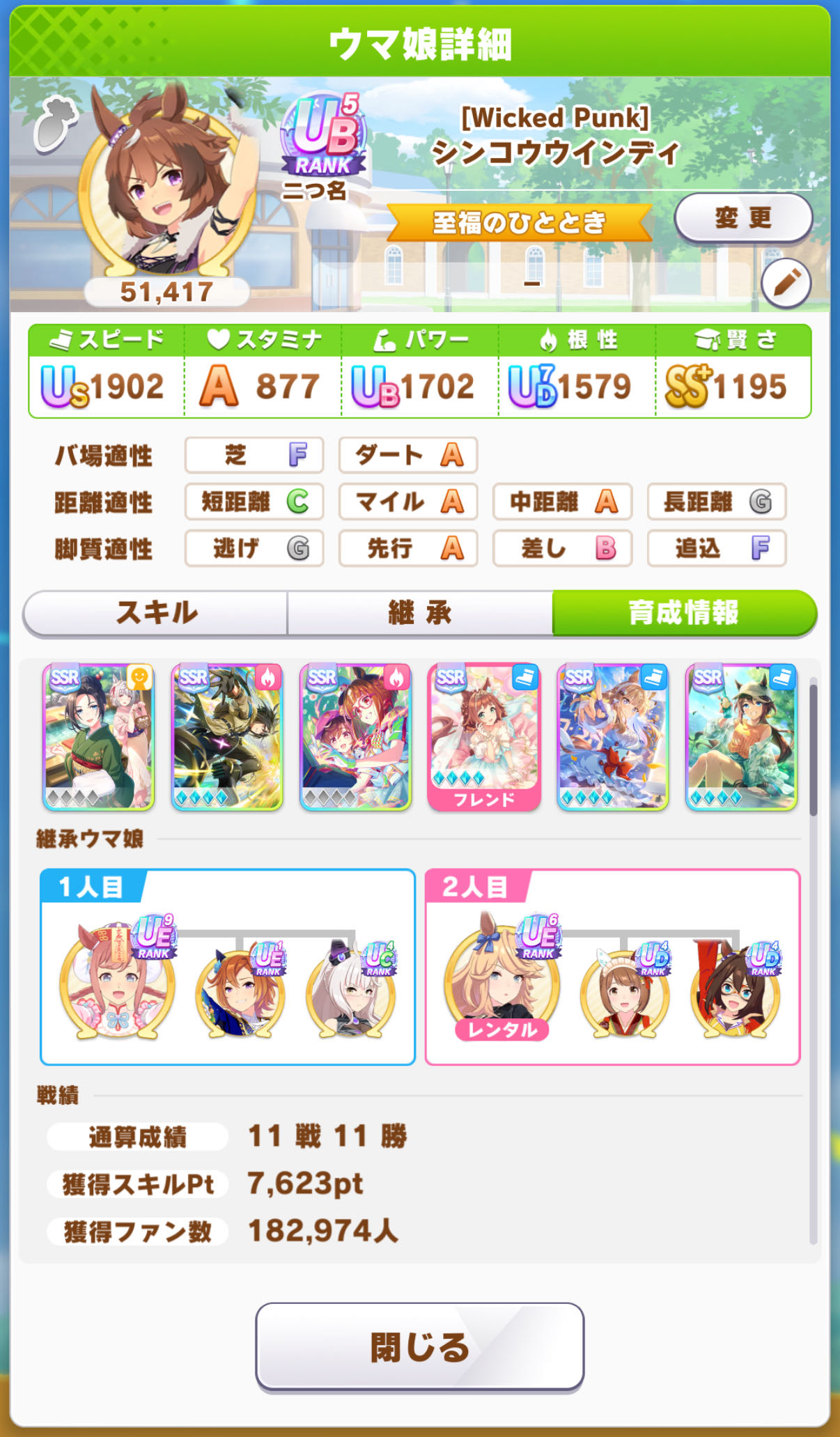The height and width of the screenshot is (1437, 840).
Task: Edit the memo with the pencil icon
Action: point(786,283)
